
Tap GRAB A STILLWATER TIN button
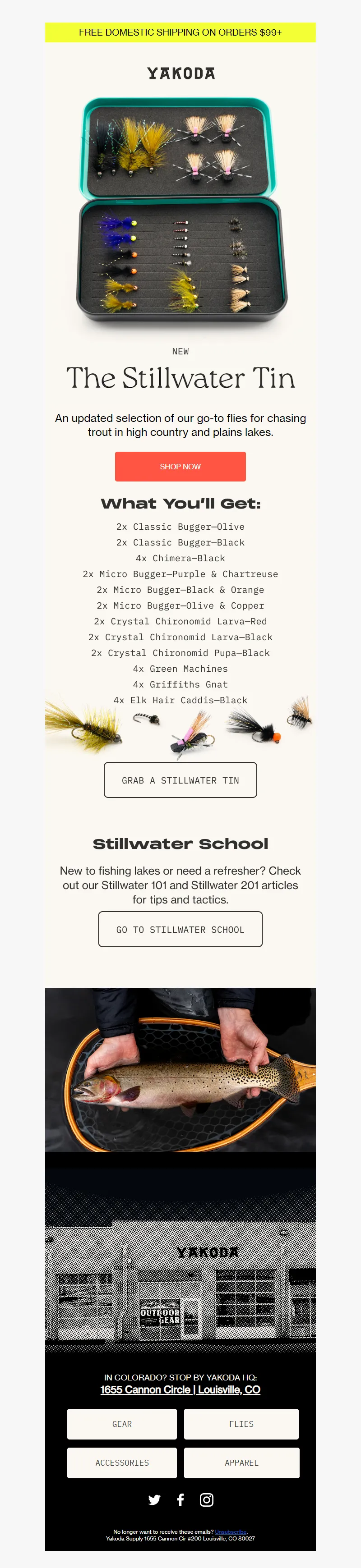click(x=180, y=780)
